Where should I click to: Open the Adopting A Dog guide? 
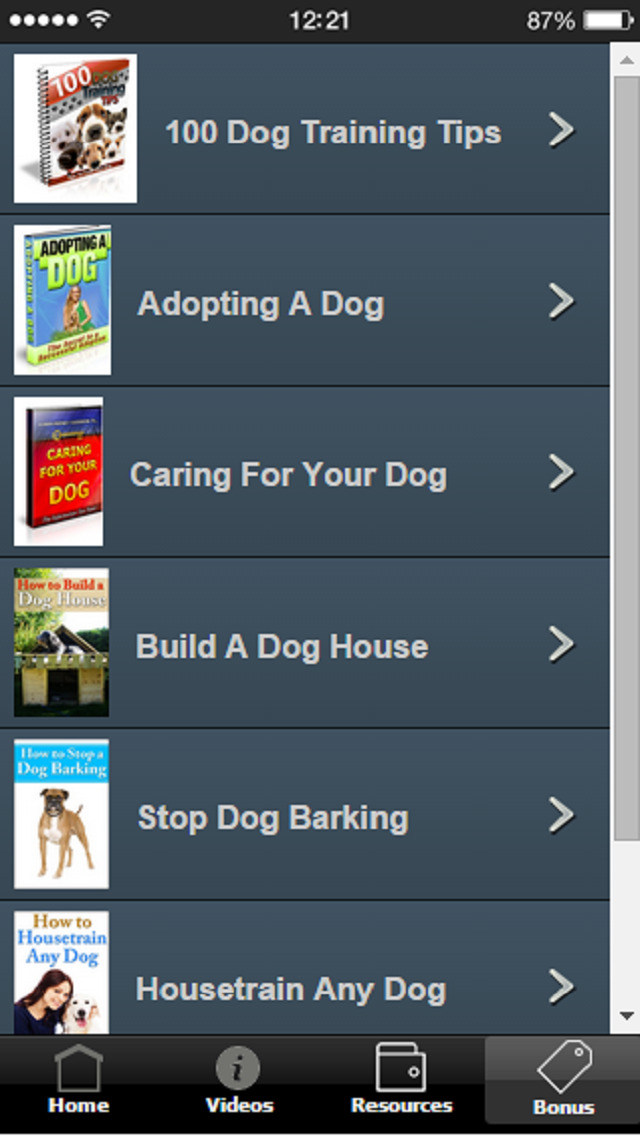click(x=304, y=300)
